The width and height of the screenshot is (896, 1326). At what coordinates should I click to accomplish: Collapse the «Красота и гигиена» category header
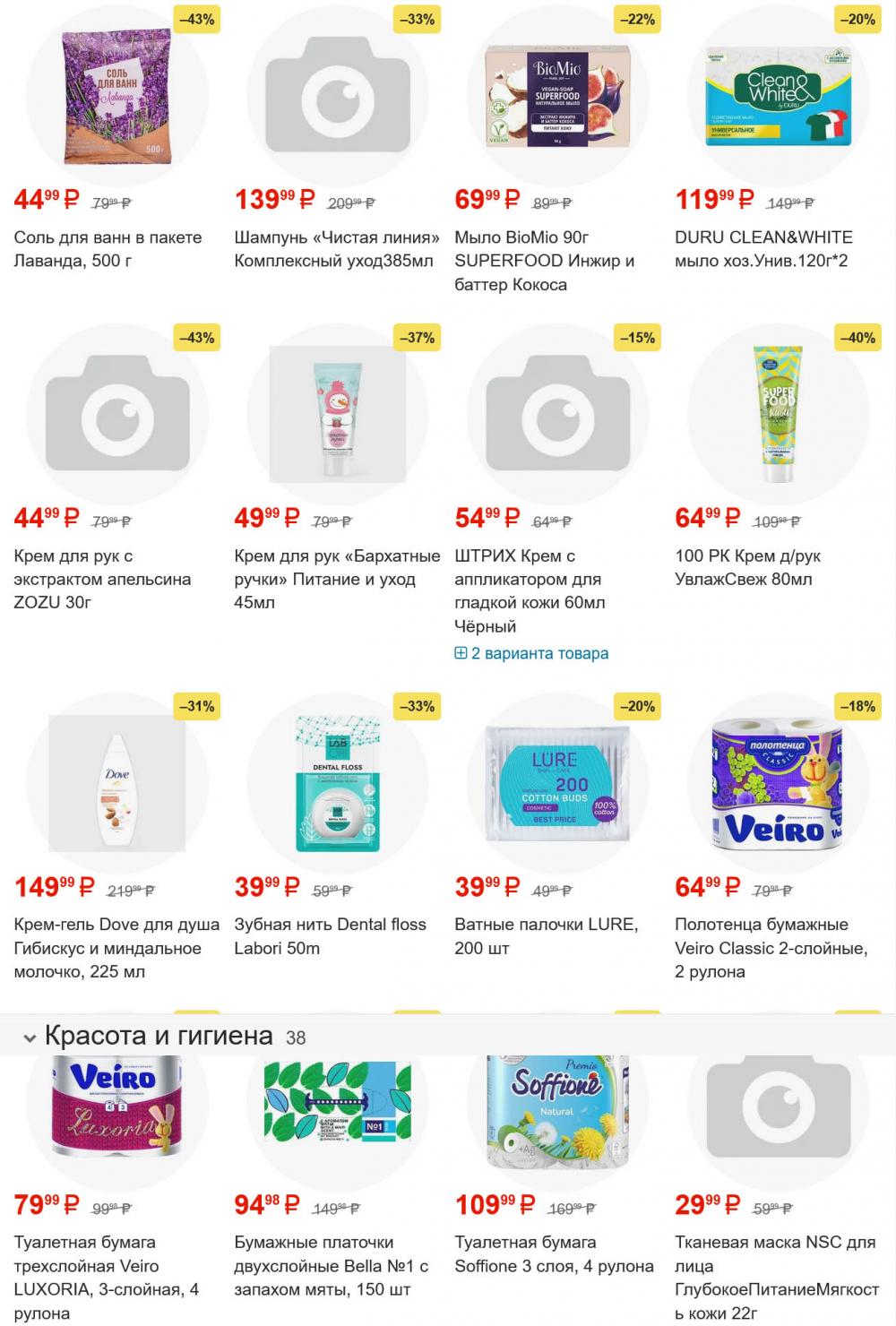(158, 1036)
